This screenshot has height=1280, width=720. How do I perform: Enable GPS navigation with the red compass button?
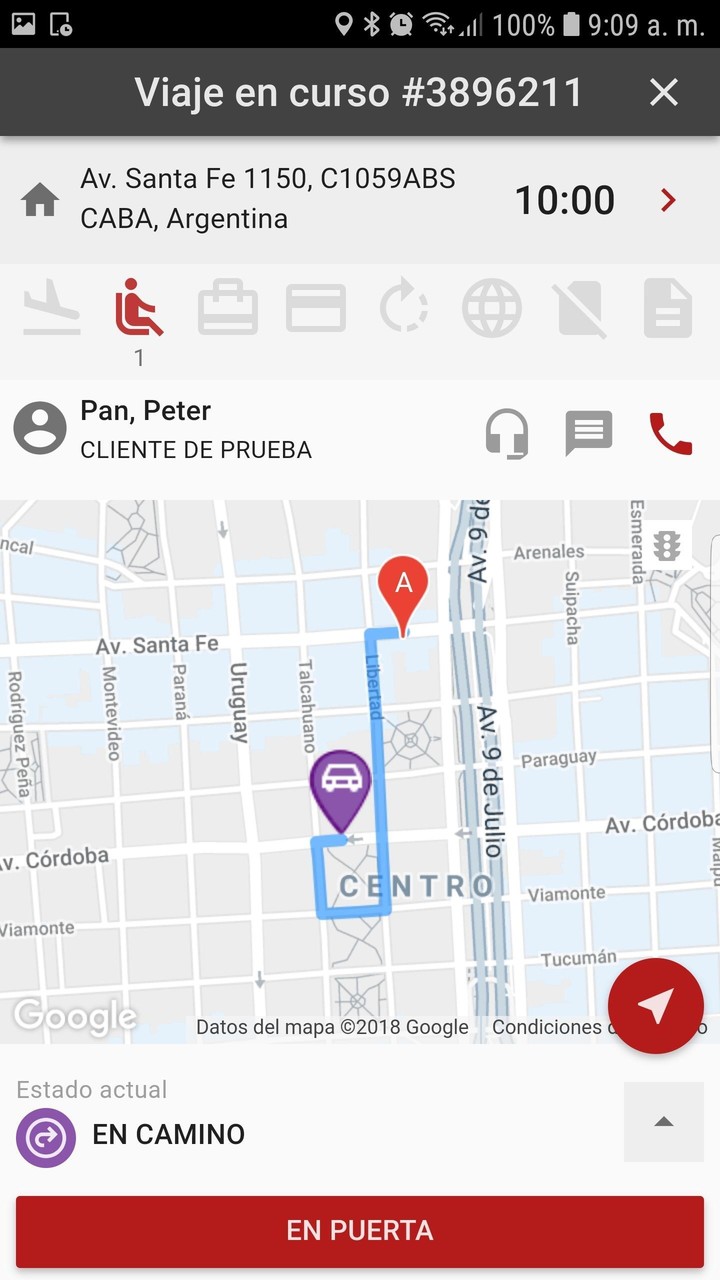(656, 1006)
